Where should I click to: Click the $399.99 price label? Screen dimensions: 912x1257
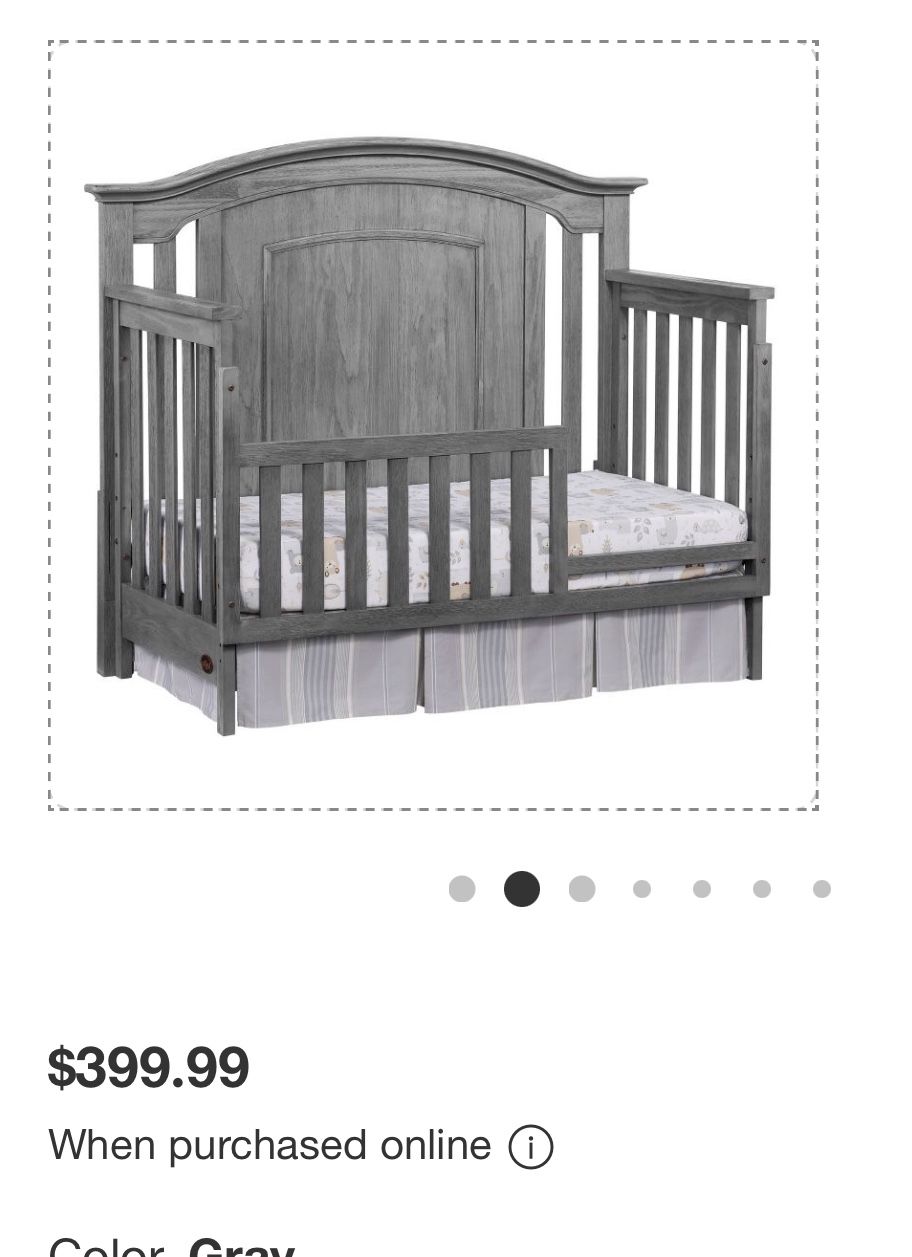148,1067
